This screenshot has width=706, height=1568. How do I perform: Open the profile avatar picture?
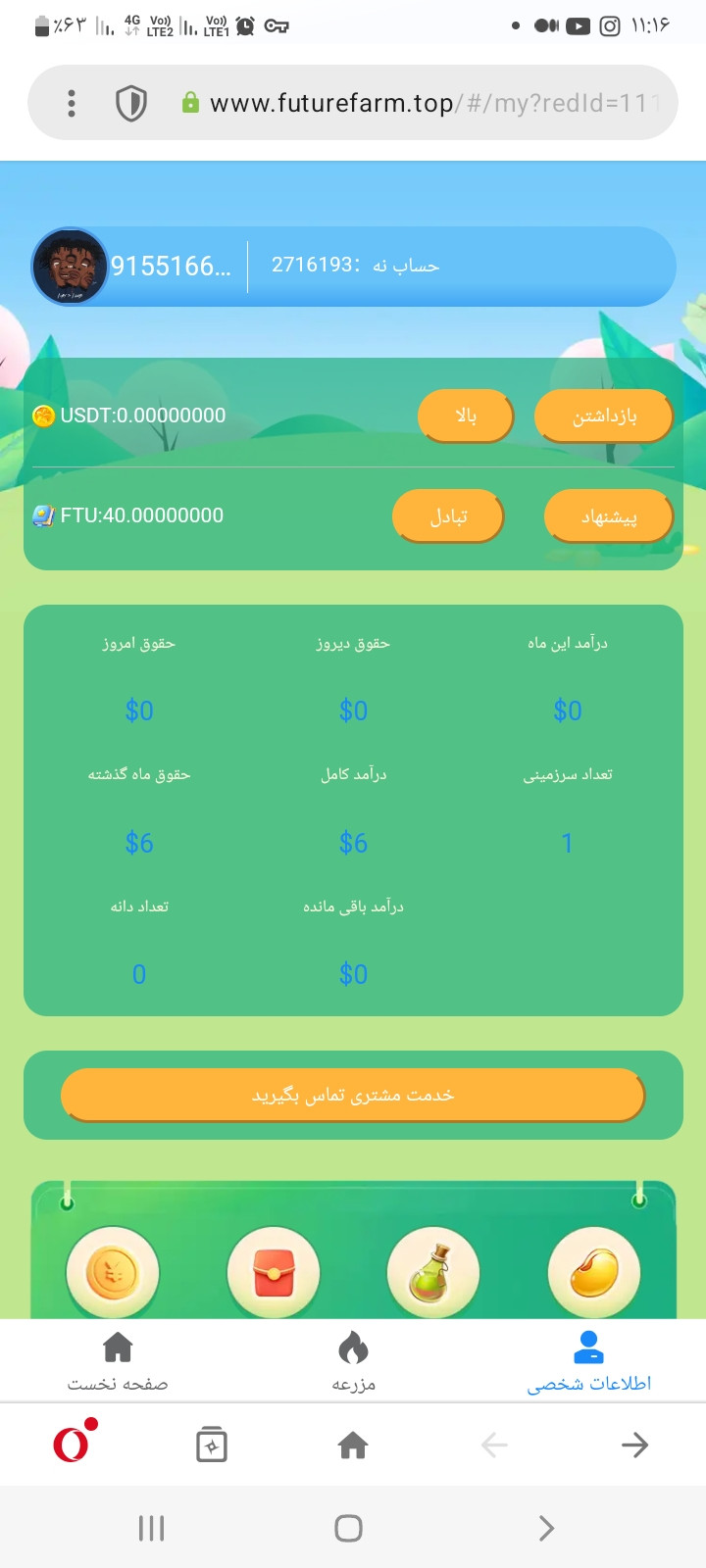[x=69, y=267]
